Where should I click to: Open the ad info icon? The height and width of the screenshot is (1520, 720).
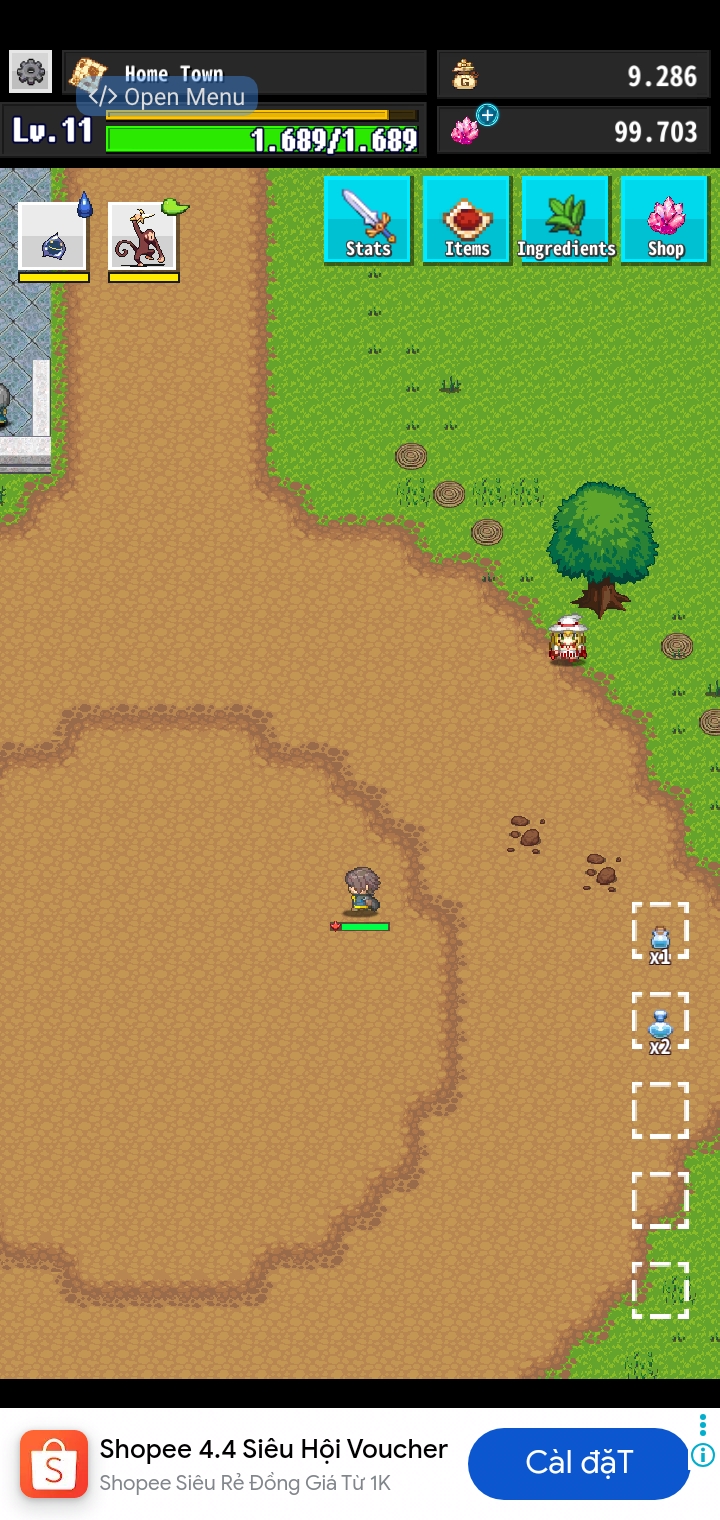(703, 1455)
